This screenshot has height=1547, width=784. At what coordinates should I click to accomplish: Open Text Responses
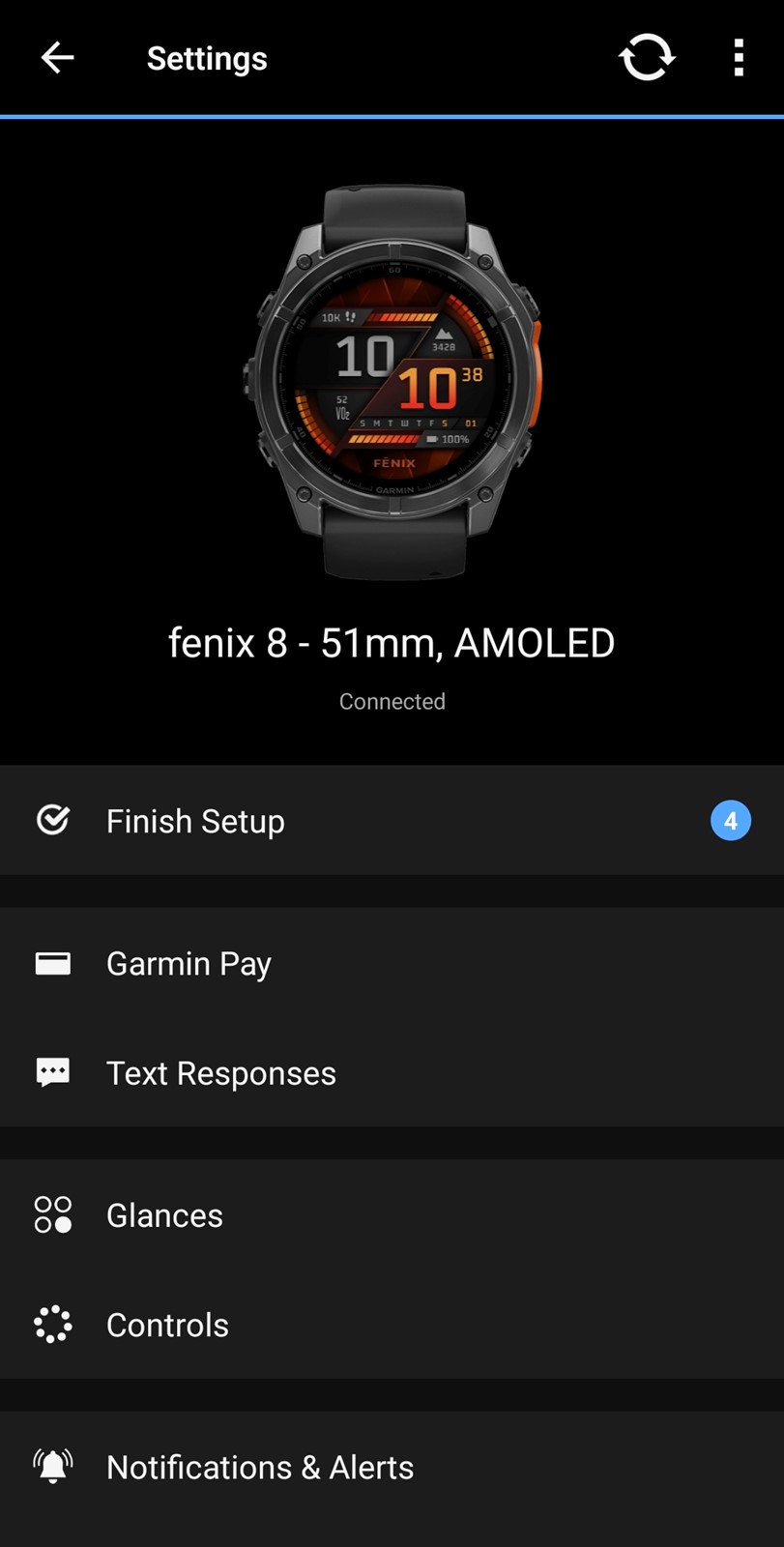[392, 1072]
